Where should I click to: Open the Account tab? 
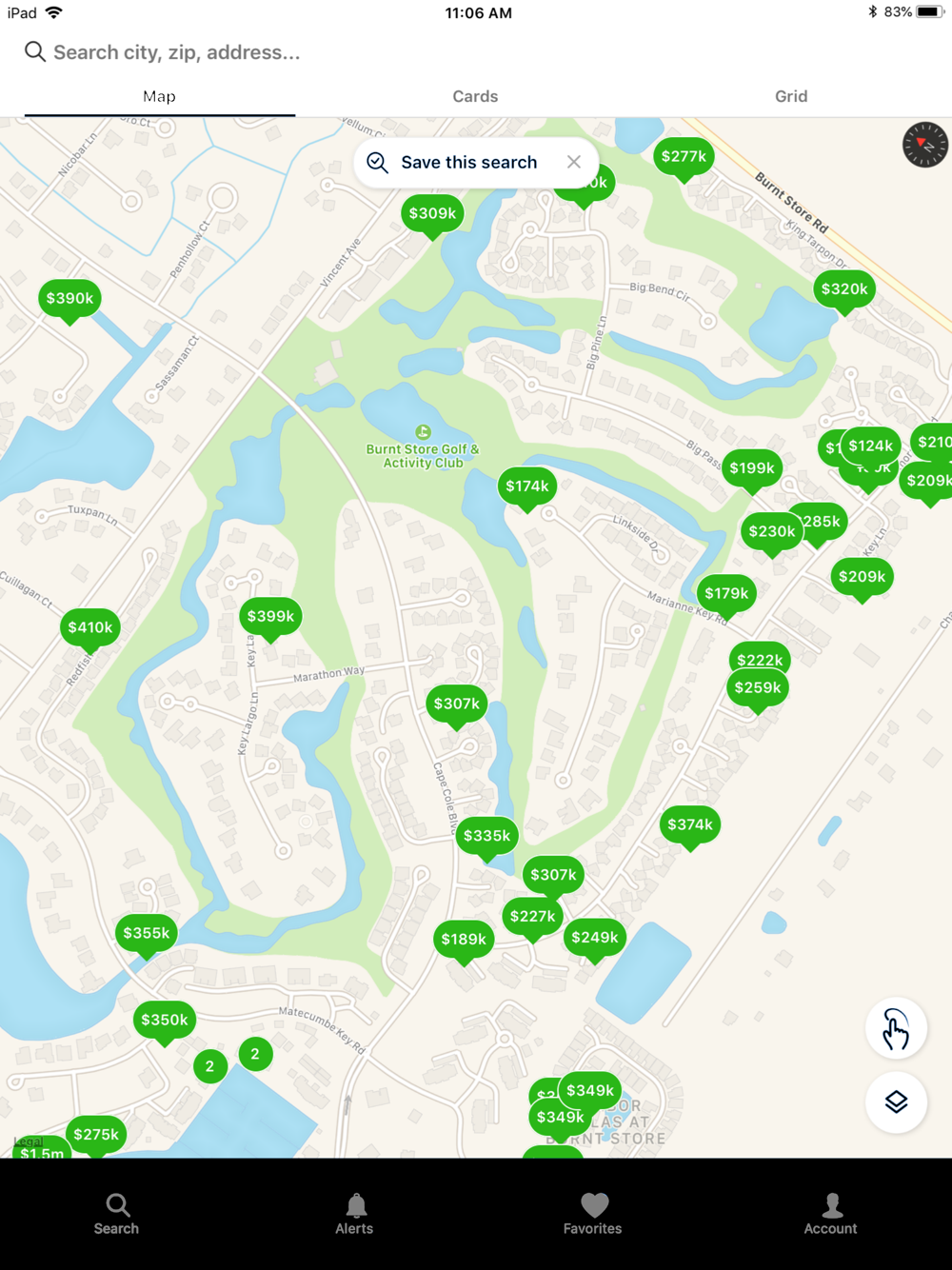(x=830, y=1214)
